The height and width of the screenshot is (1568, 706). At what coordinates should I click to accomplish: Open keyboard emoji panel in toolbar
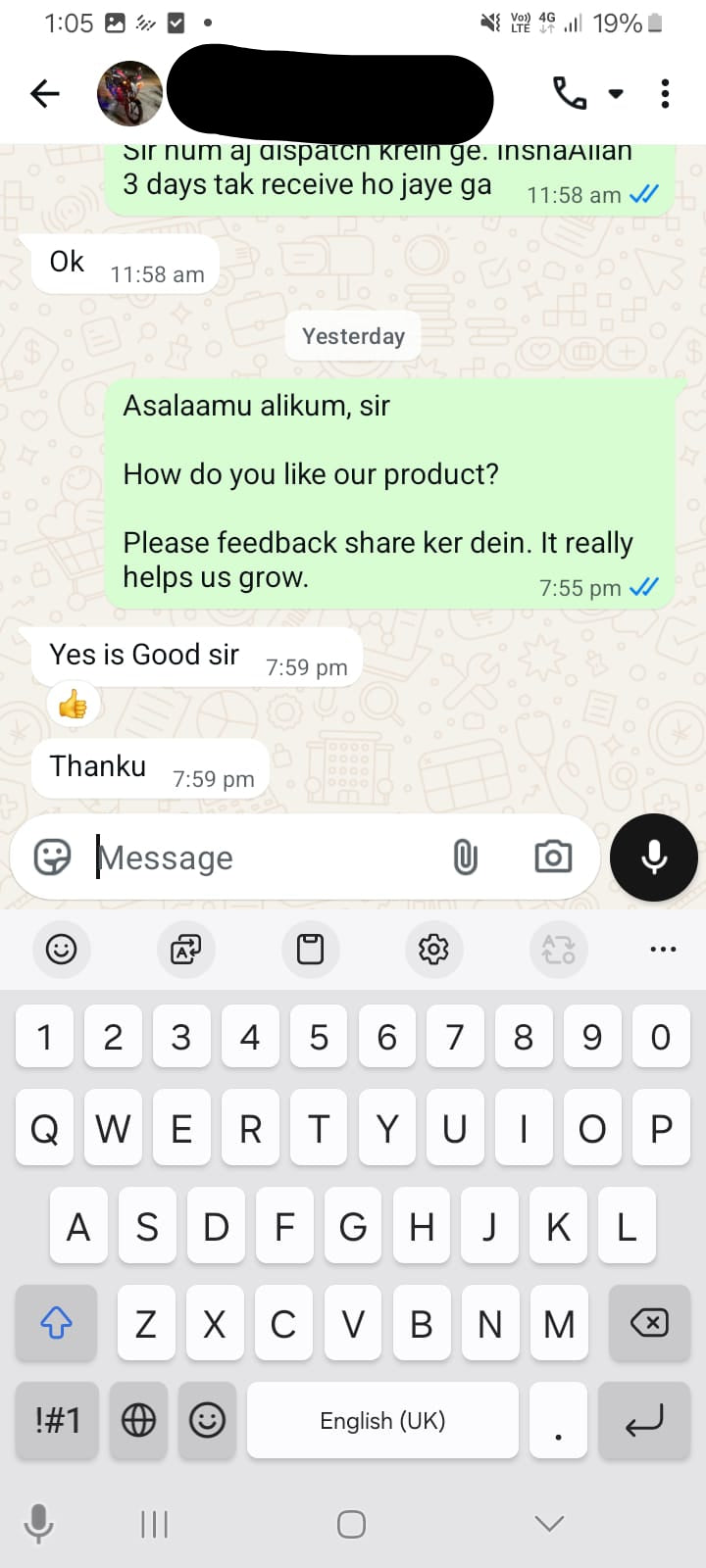62,949
